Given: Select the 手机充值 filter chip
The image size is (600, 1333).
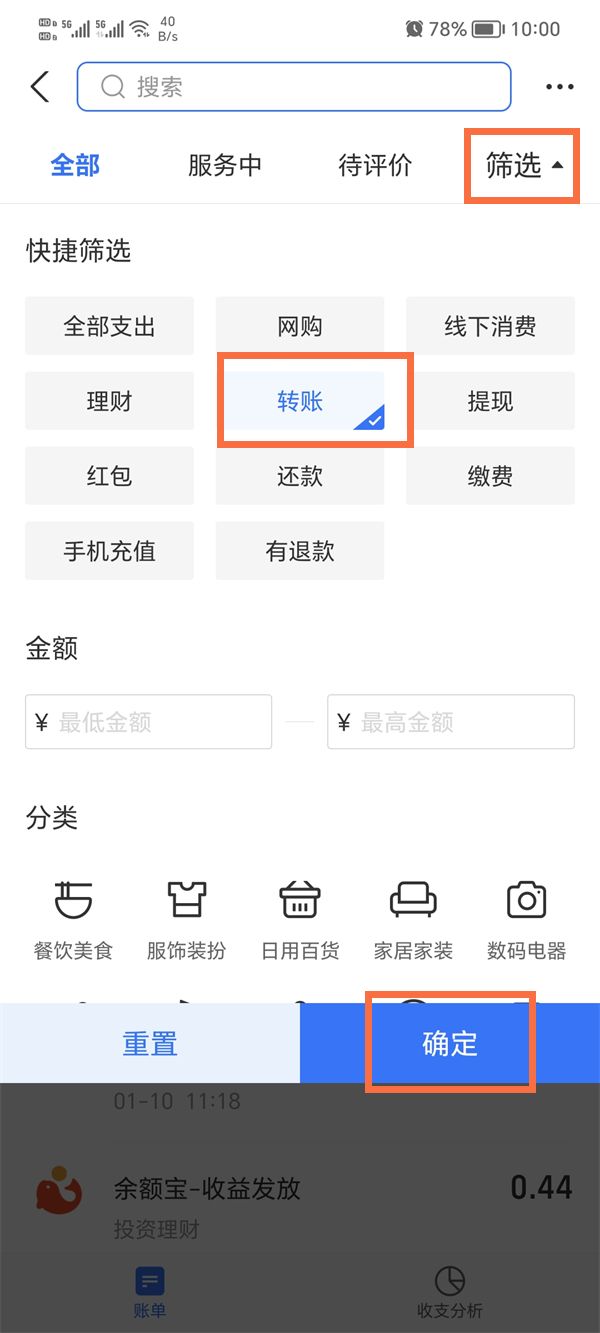Looking at the screenshot, I should coord(110,551).
